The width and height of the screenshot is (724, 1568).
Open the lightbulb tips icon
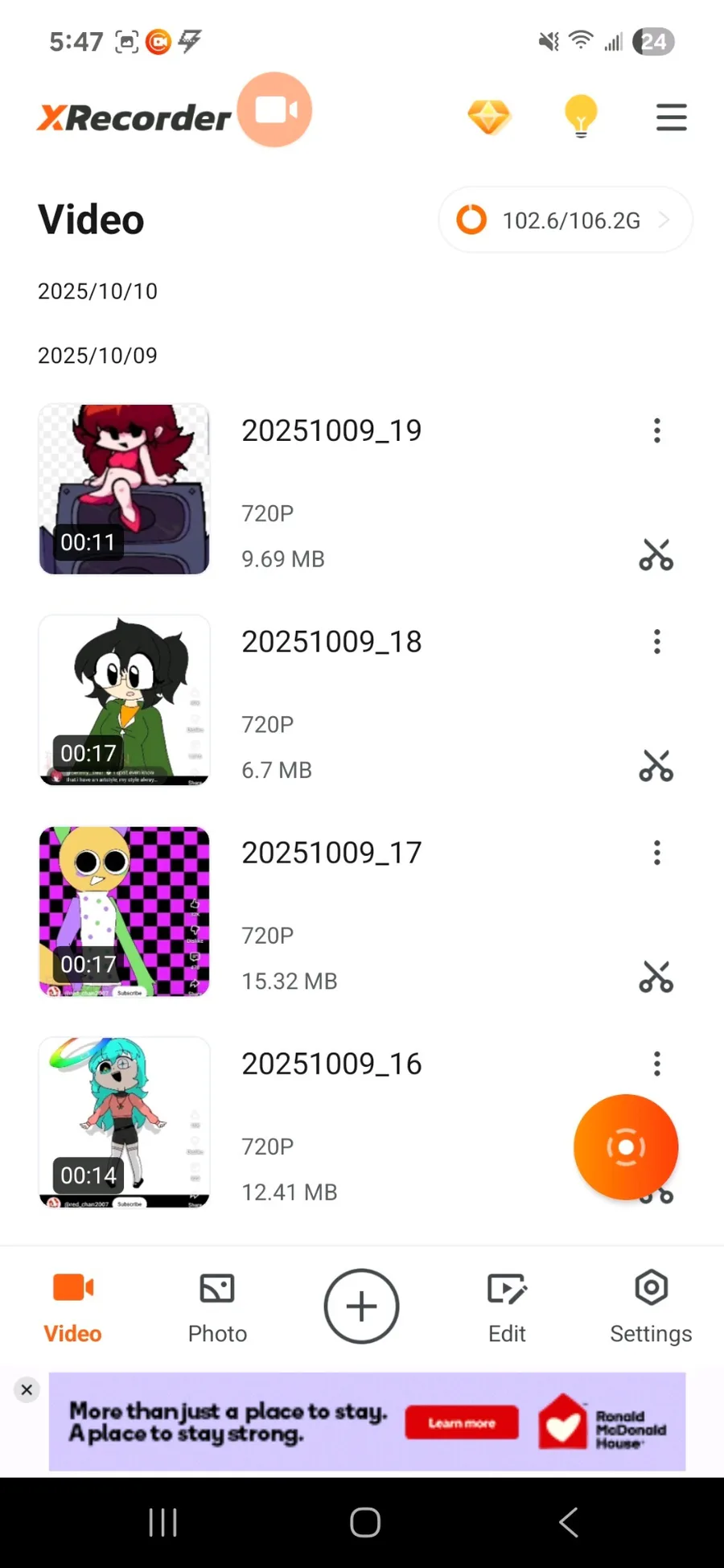click(x=581, y=117)
